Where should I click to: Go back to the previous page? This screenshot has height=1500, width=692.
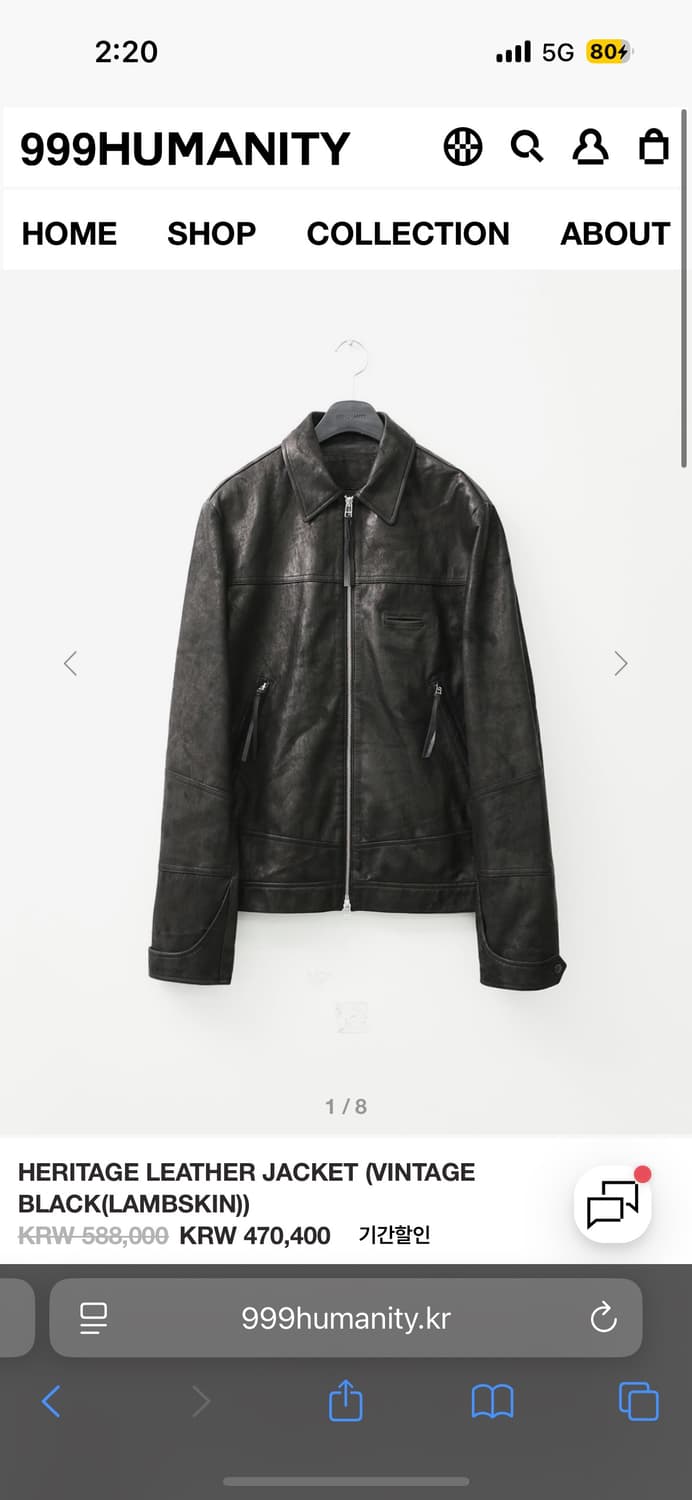click(52, 1401)
